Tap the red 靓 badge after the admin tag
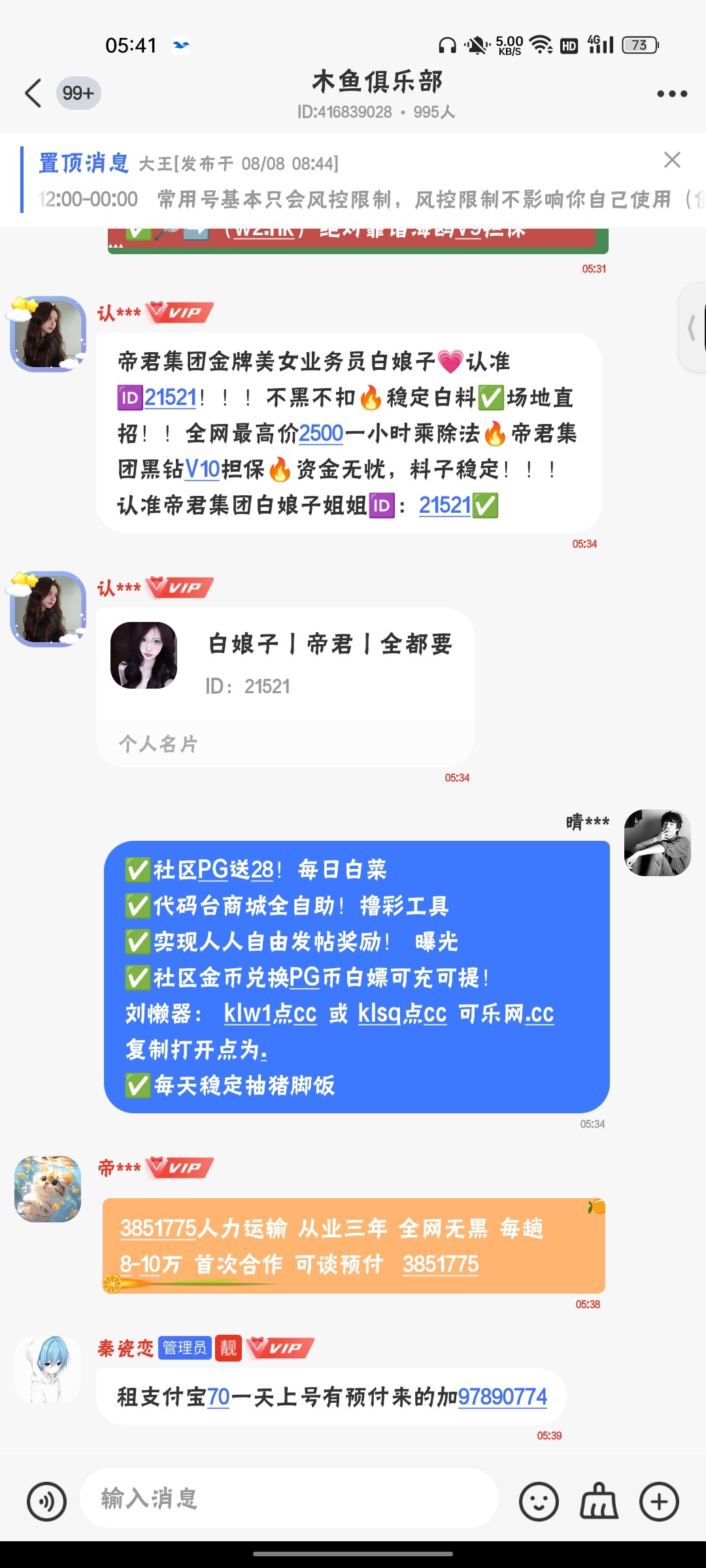Viewport: 706px width, 1568px height. tap(228, 1347)
